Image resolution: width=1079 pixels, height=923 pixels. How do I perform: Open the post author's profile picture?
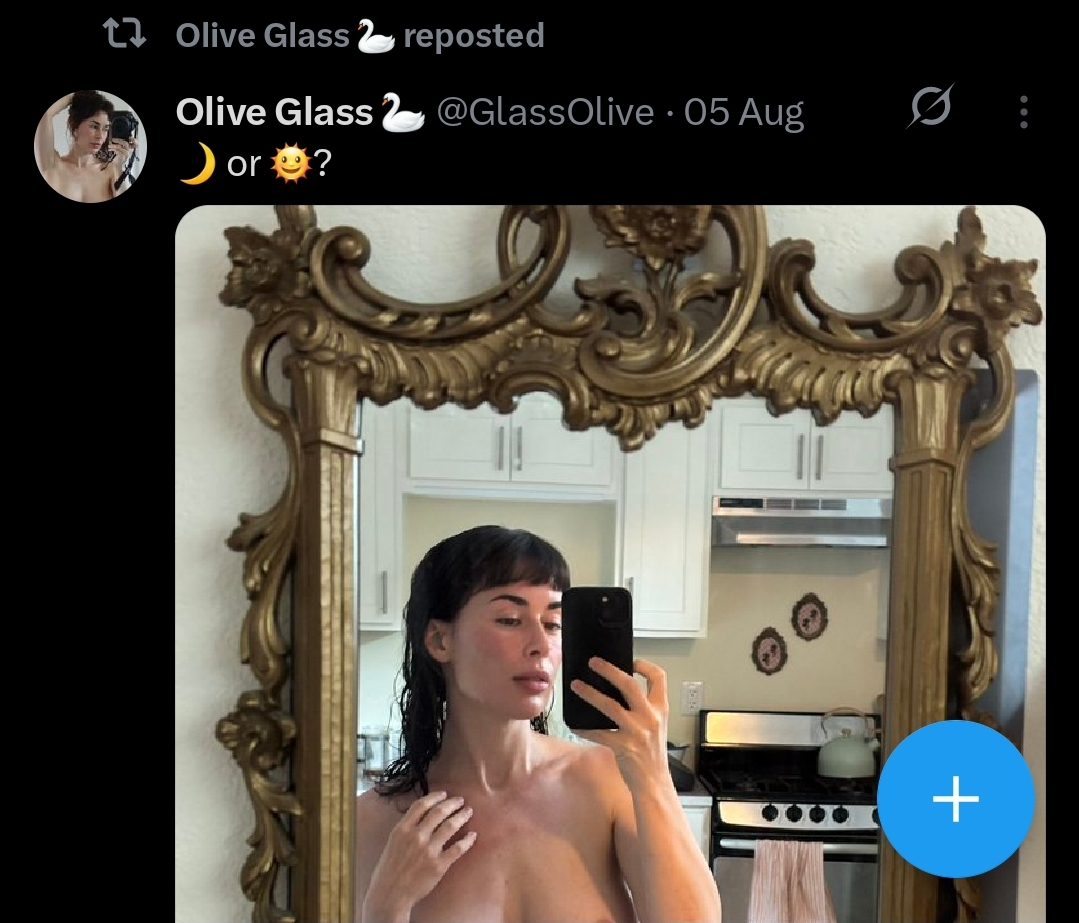pyautogui.click(x=91, y=146)
